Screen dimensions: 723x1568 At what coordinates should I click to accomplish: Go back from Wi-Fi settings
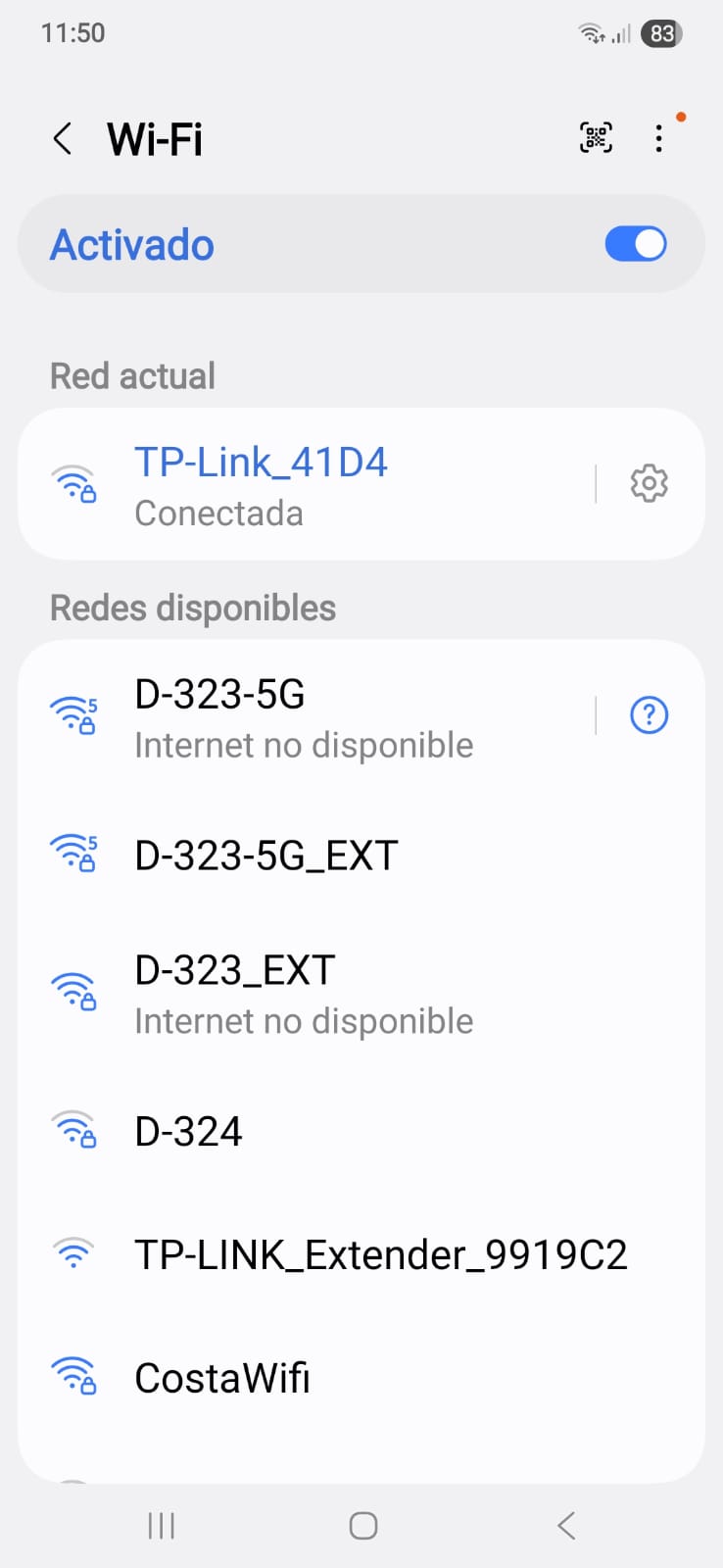[x=63, y=139]
